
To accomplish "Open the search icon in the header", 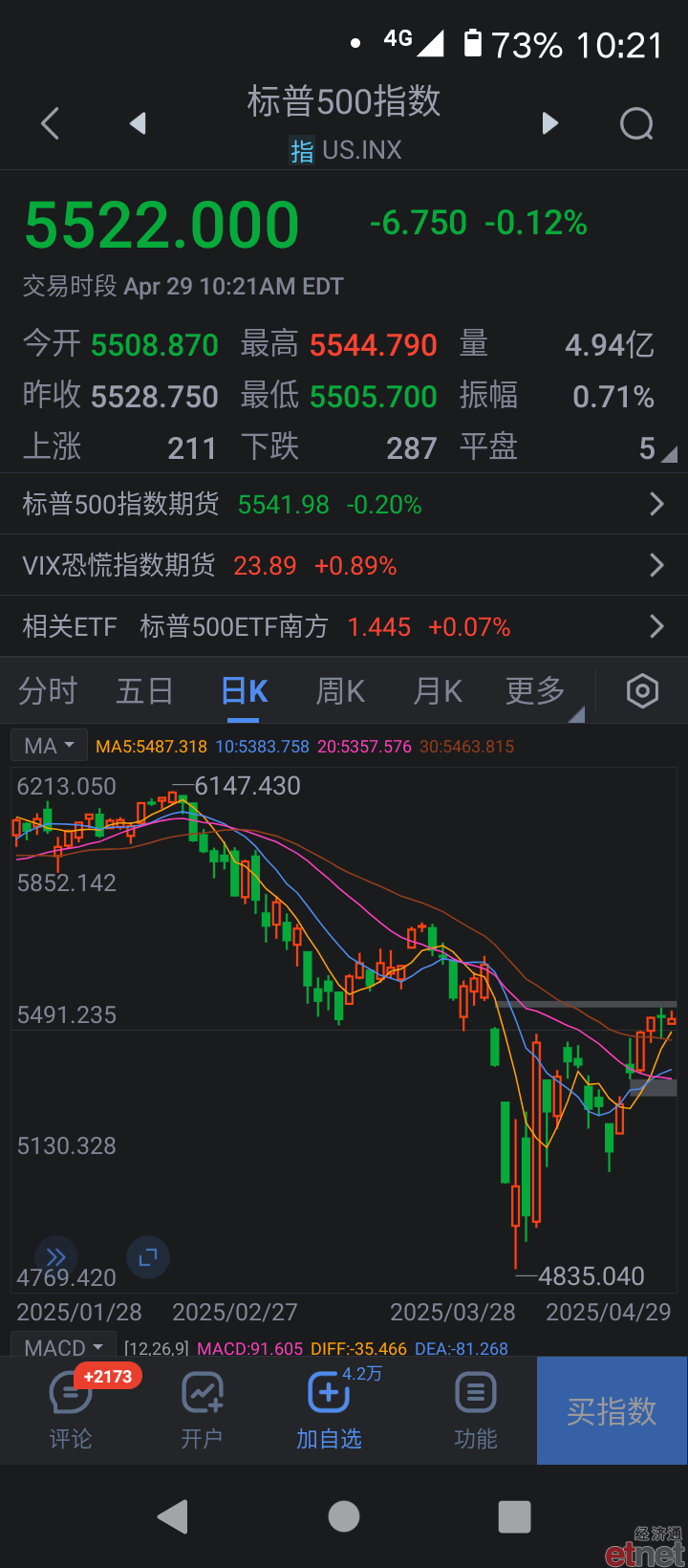I will click(637, 123).
